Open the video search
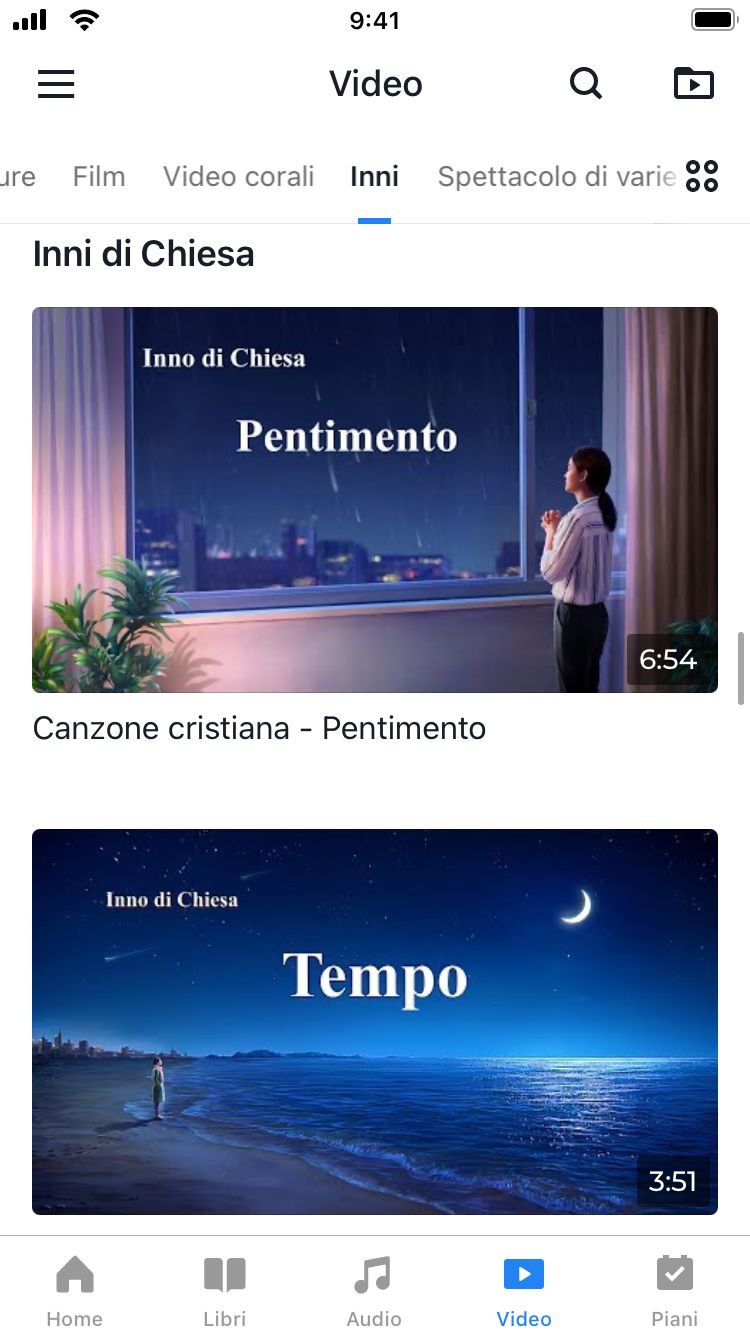This screenshot has width=750, height=1334. point(586,84)
